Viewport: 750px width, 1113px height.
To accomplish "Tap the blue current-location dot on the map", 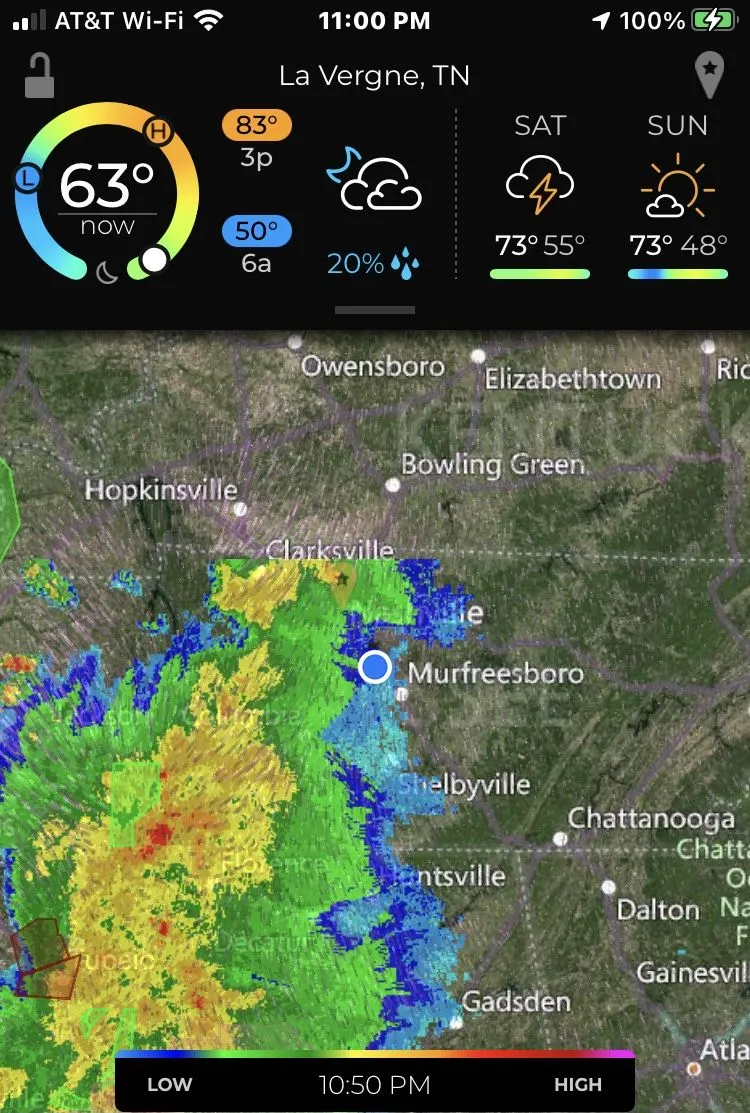I will click(375, 666).
